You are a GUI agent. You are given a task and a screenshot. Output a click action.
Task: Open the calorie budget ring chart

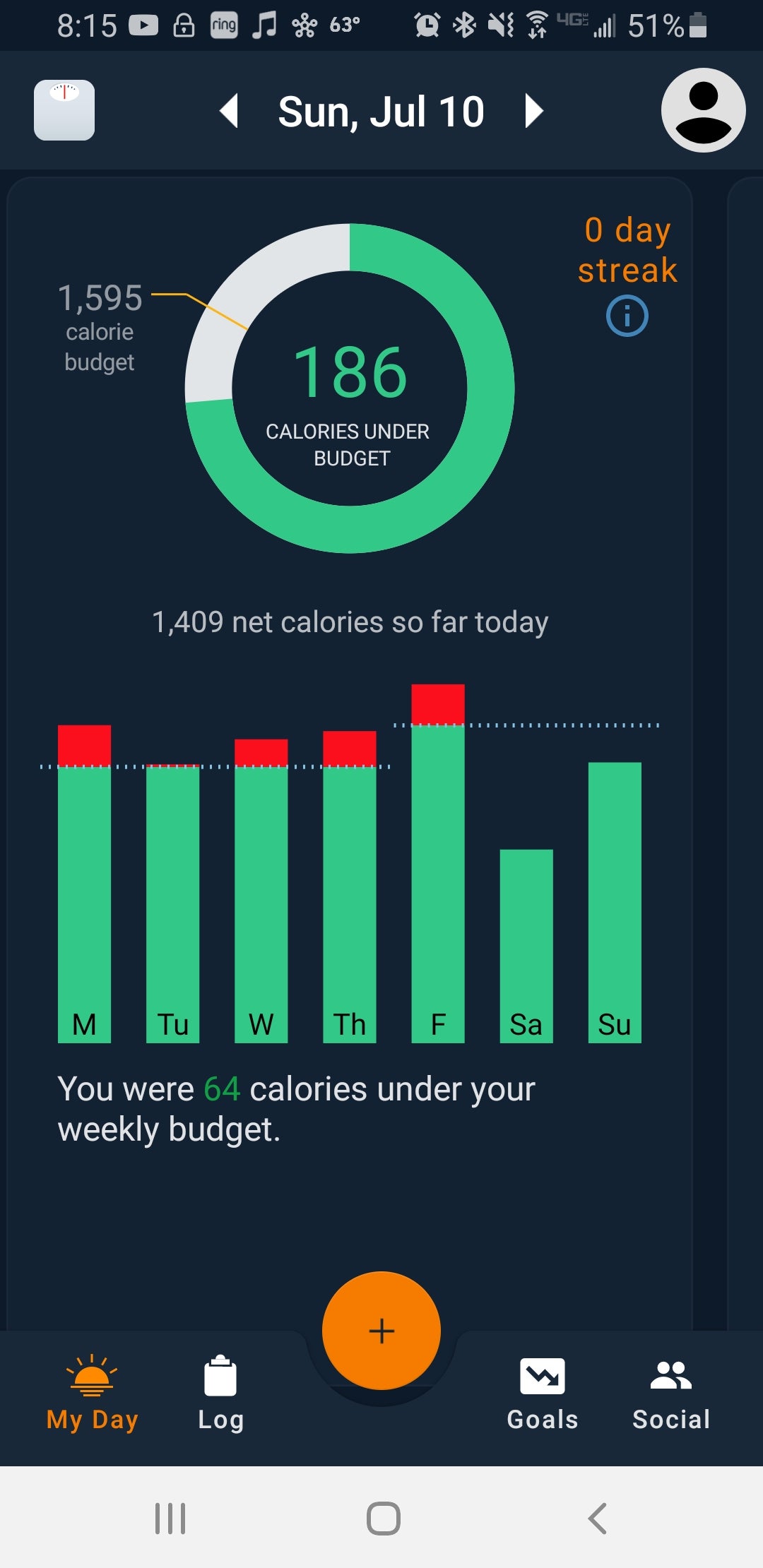(350, 388)
